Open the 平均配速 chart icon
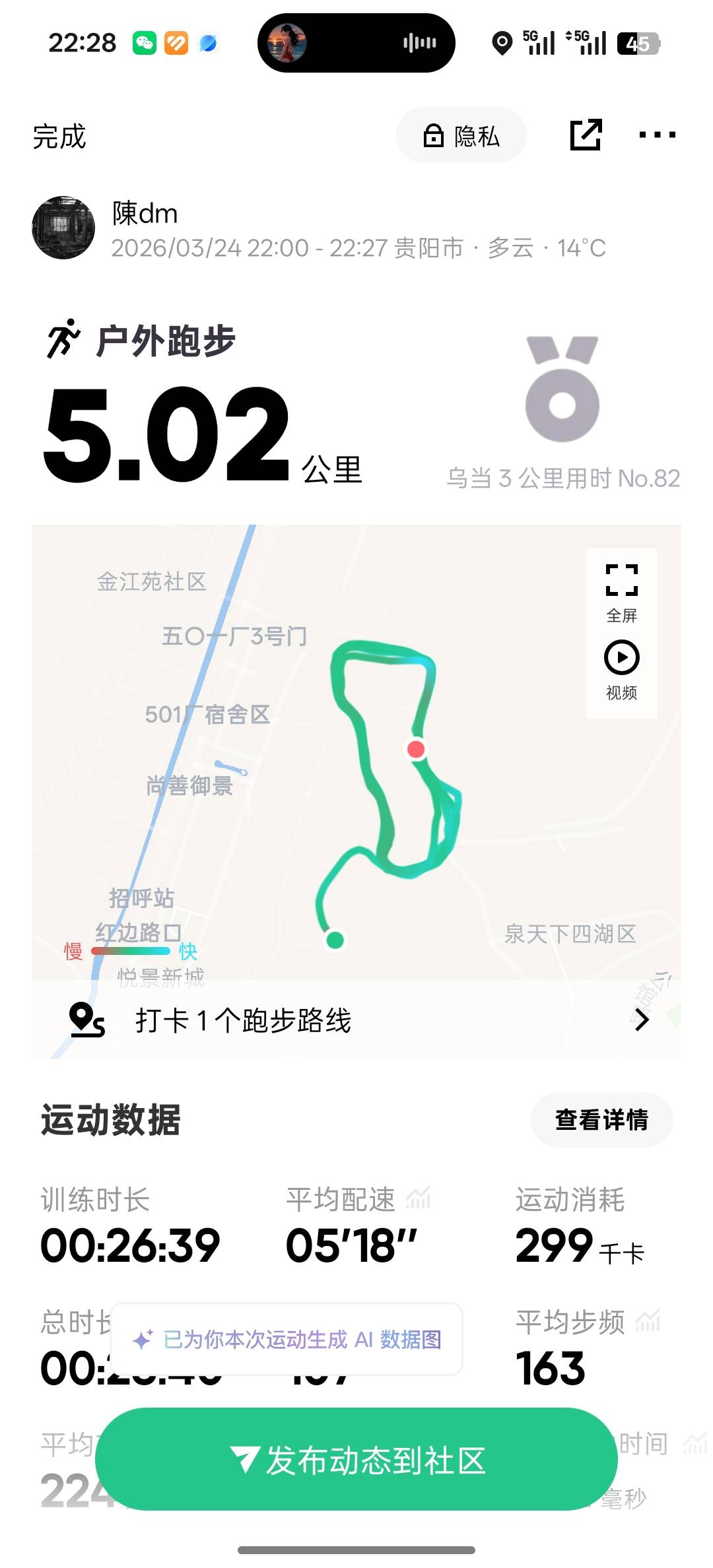 point(418,1198)
